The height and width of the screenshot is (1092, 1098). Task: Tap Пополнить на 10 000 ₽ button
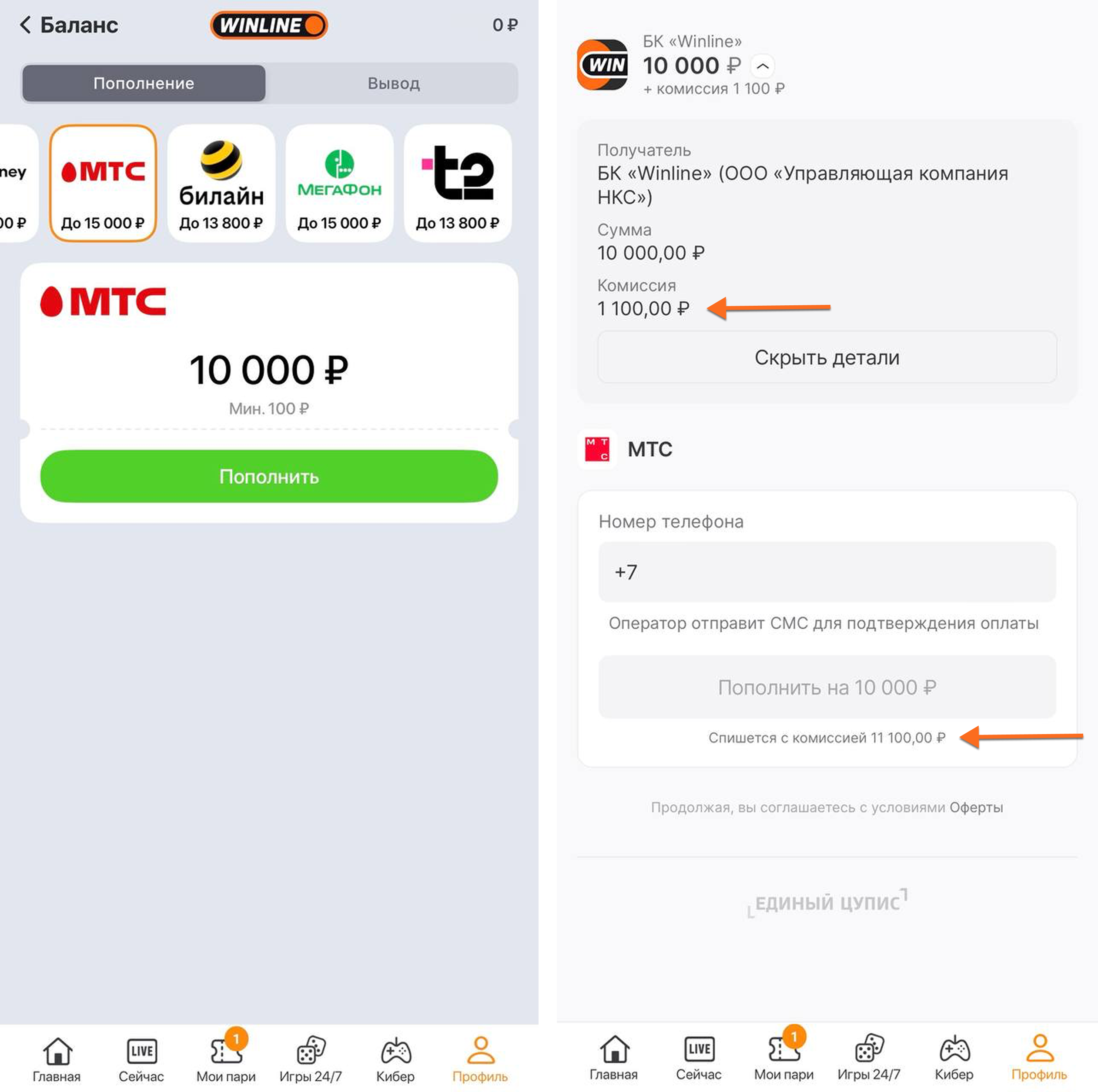point(827,687)
